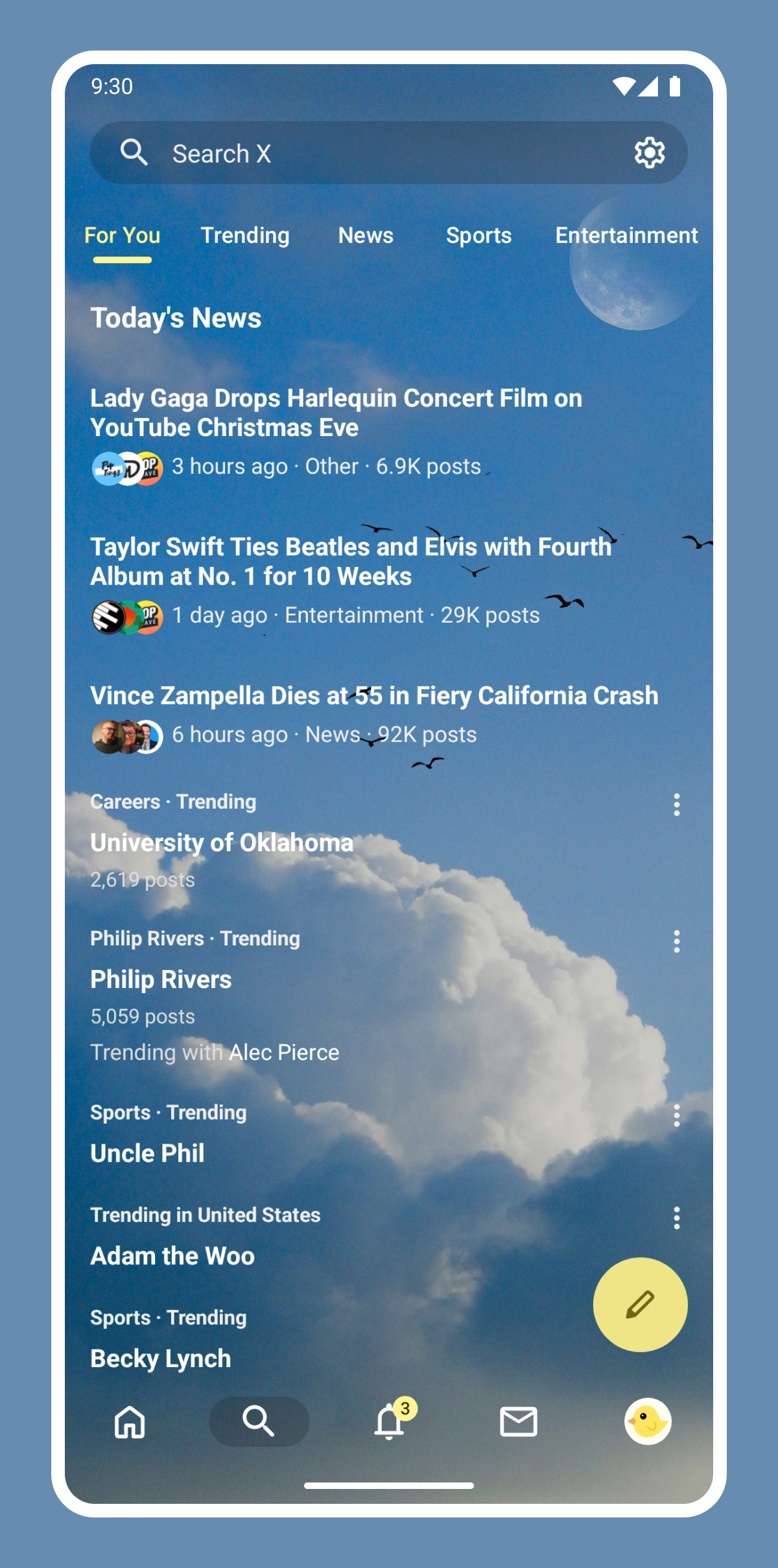The image size is (778, 1568).
Task: Open options for Adam the Woo trend
Action: pos(676,1218)
